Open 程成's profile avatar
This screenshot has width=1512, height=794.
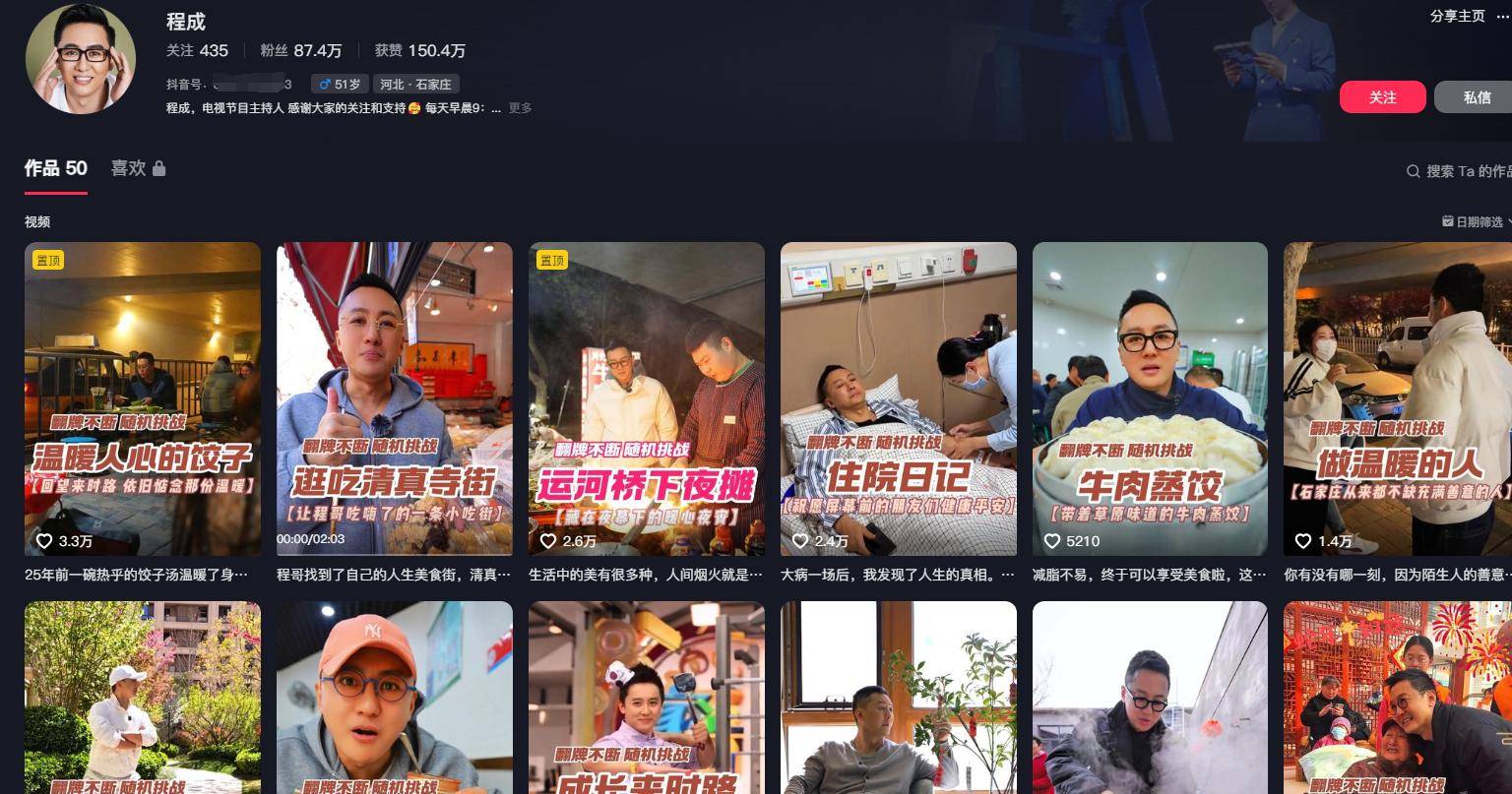(x=81, y=59)
